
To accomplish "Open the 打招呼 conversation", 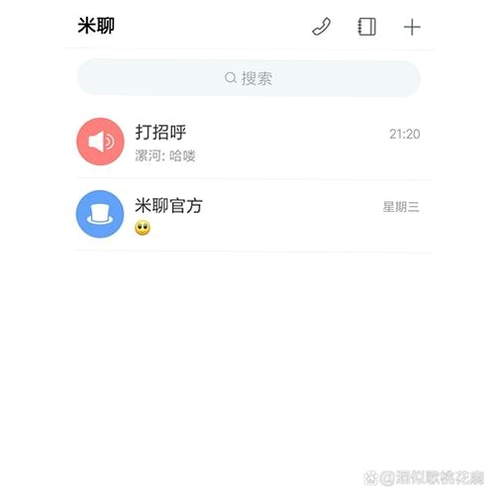I will 249,142.
